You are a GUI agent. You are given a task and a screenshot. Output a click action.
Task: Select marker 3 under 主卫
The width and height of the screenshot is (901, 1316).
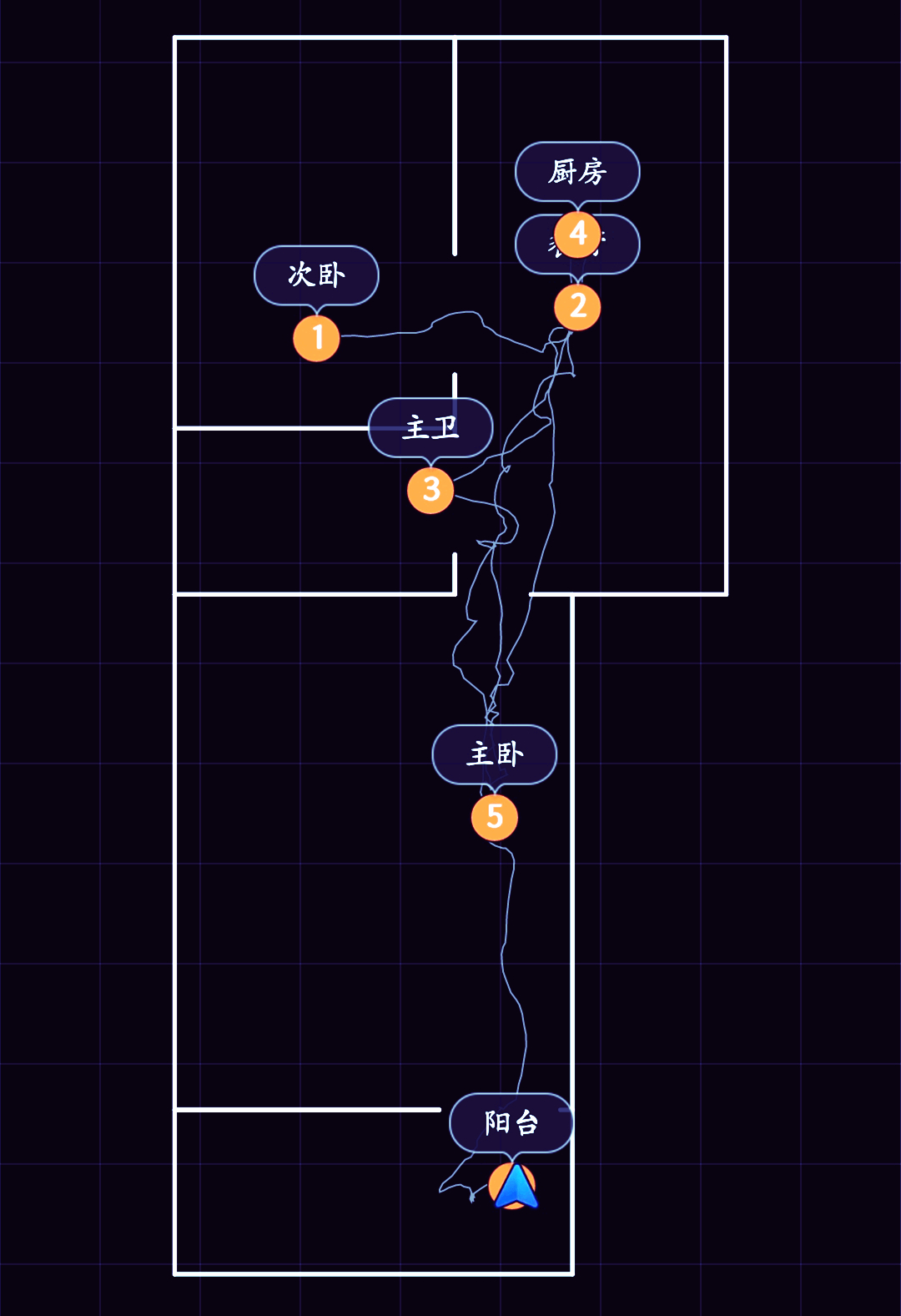click(430, 490)
